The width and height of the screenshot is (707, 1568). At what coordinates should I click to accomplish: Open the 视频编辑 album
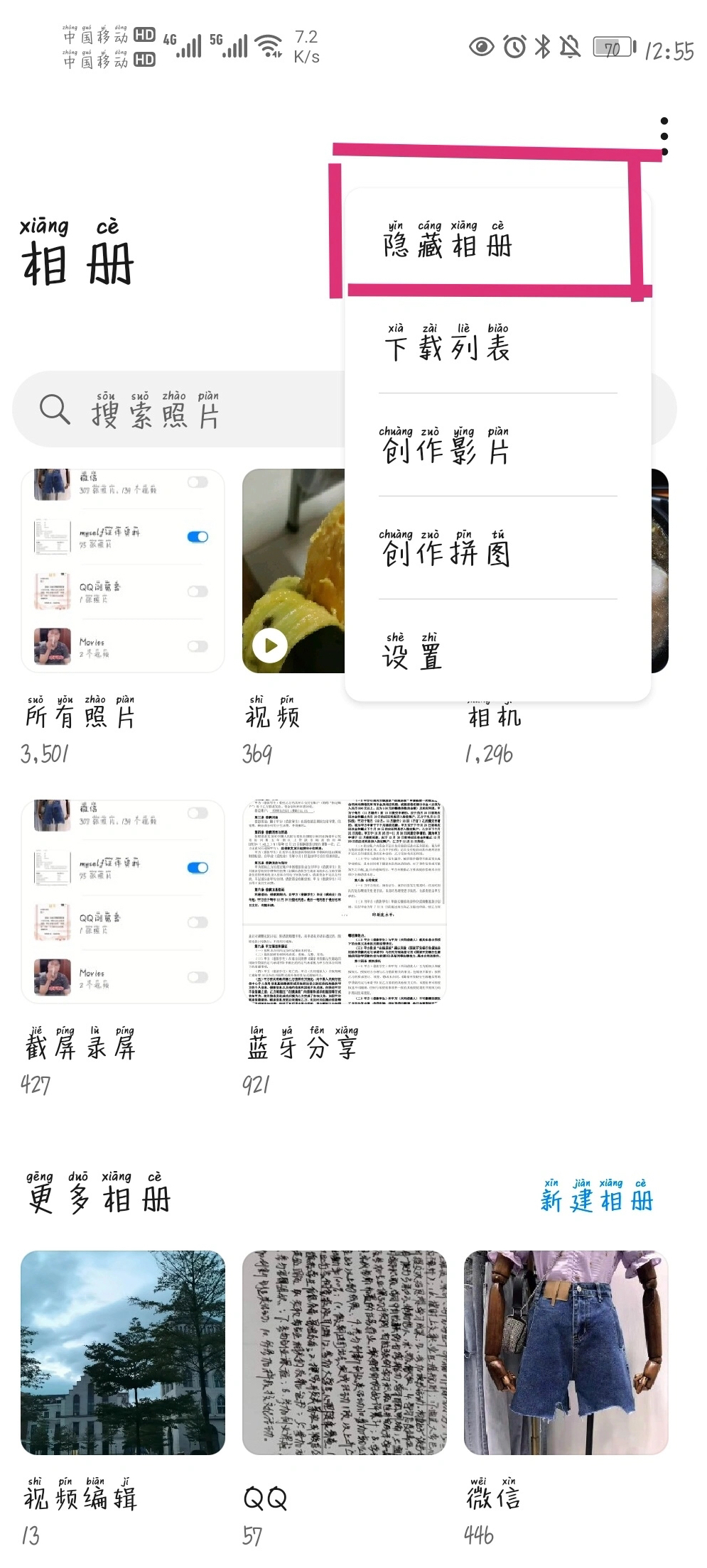coord(123,1352)
